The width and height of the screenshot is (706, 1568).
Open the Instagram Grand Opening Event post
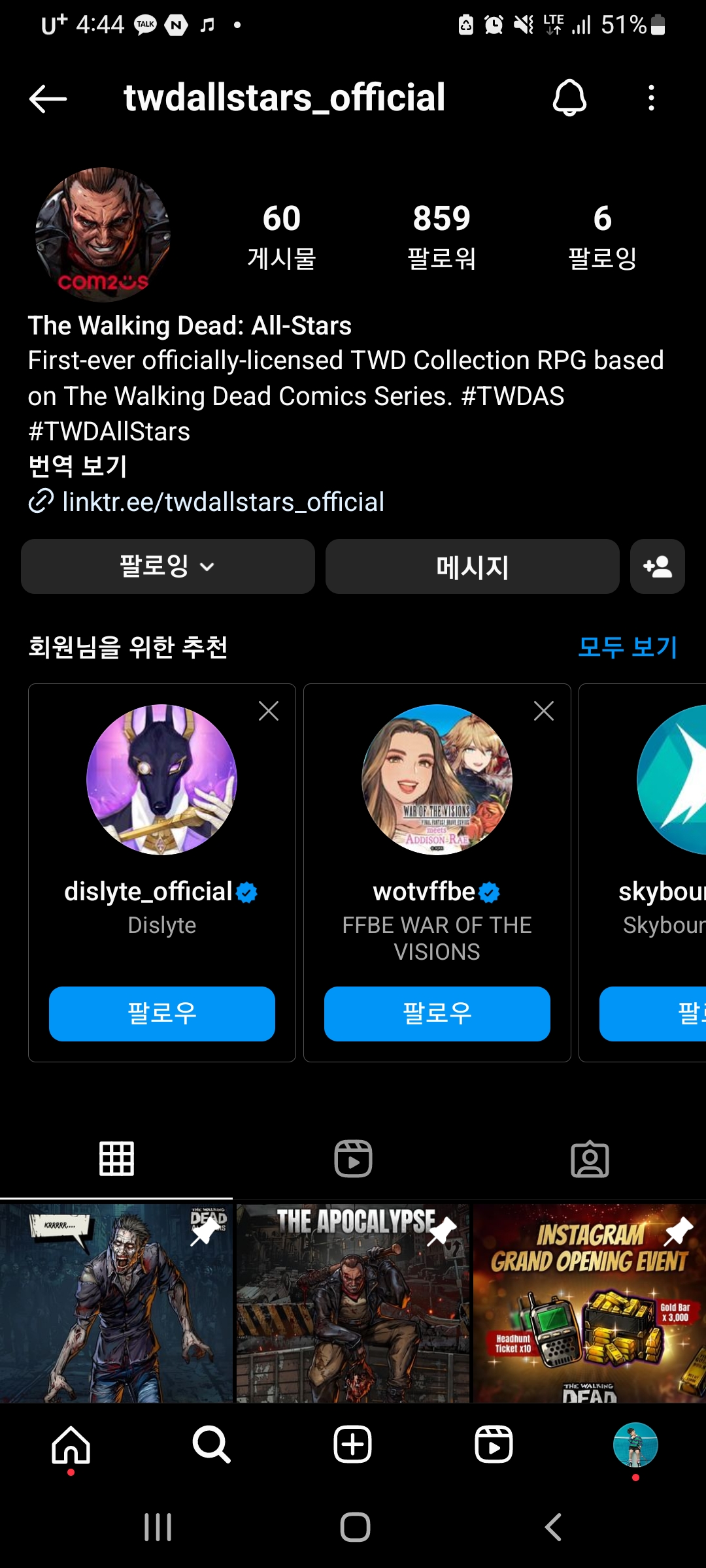click(588, 1303)
